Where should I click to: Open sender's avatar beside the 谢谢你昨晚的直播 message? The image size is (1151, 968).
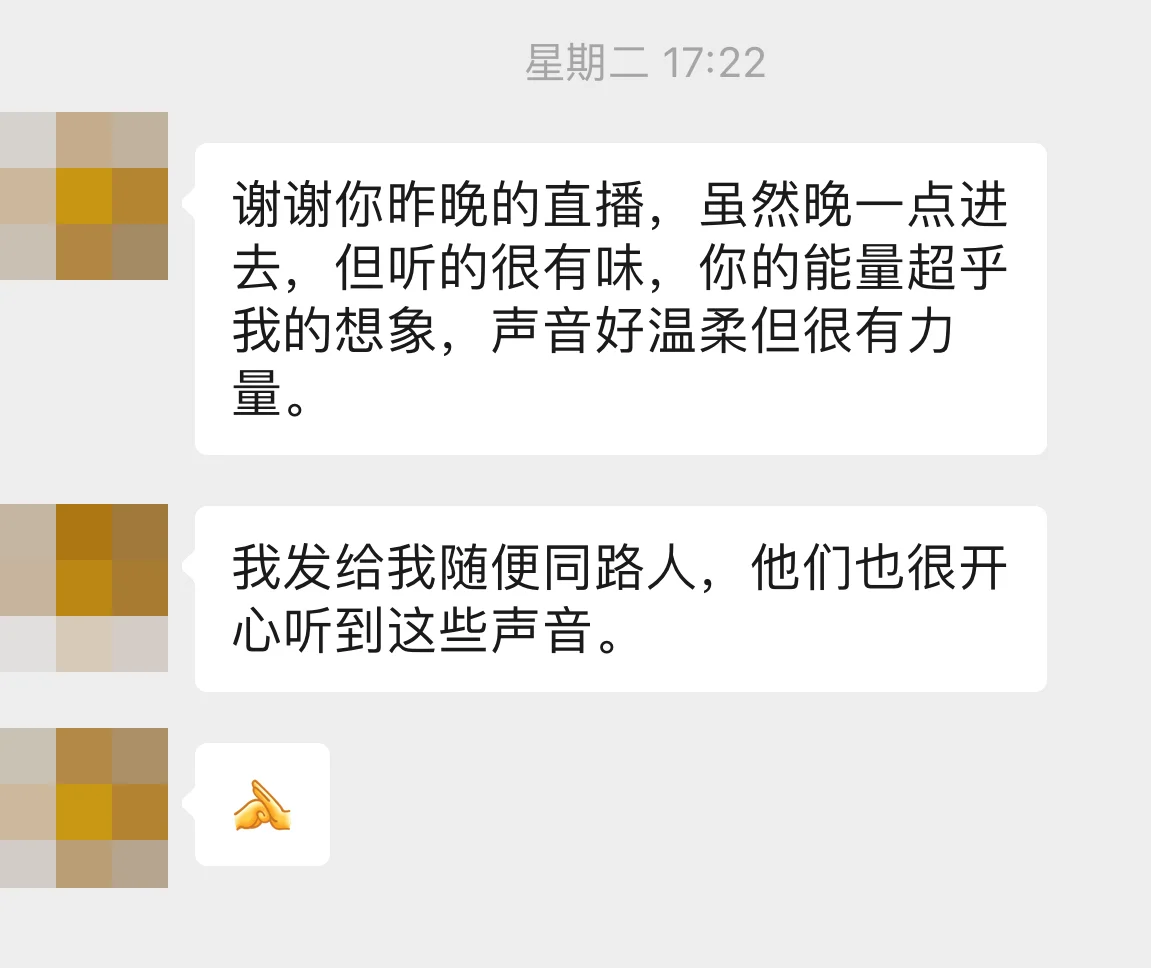point(84,196)
